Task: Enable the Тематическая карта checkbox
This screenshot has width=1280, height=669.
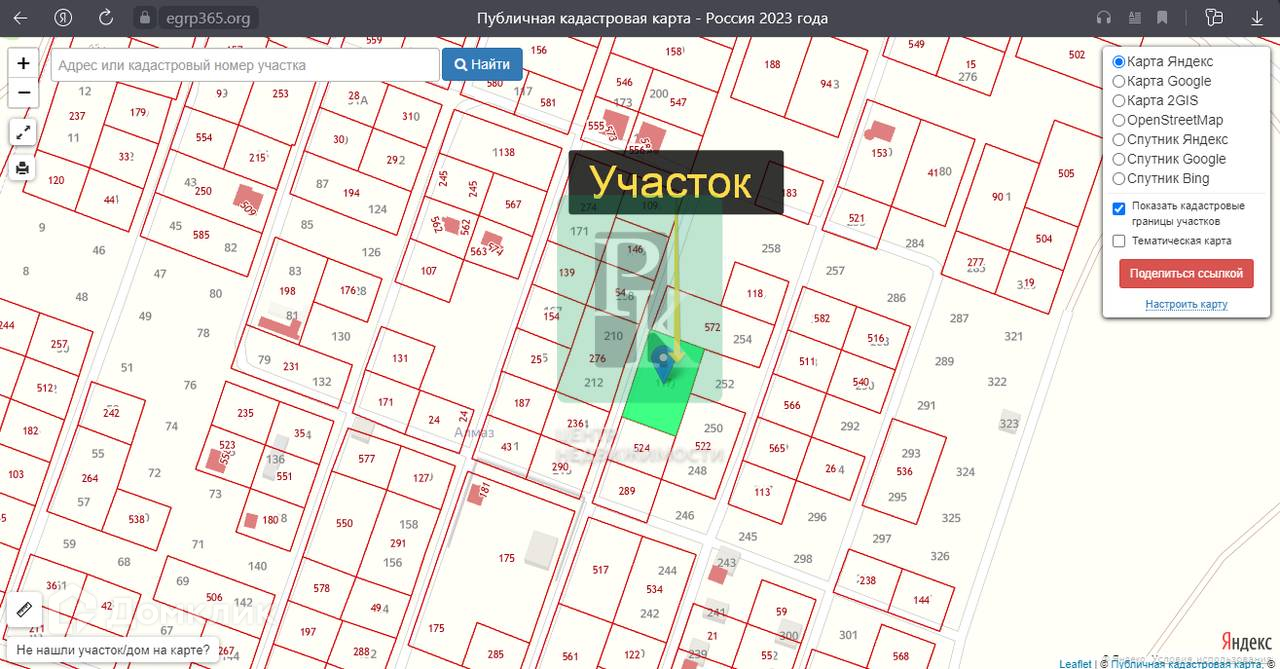Action: click(x=1119, y=241)
